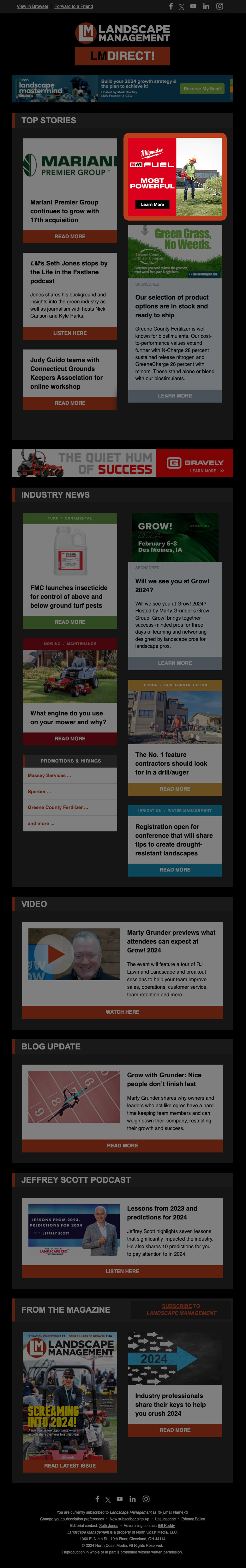Open the View in Browser link
This screenshot has width=246, height=1568.
click(x=32, y=7)
